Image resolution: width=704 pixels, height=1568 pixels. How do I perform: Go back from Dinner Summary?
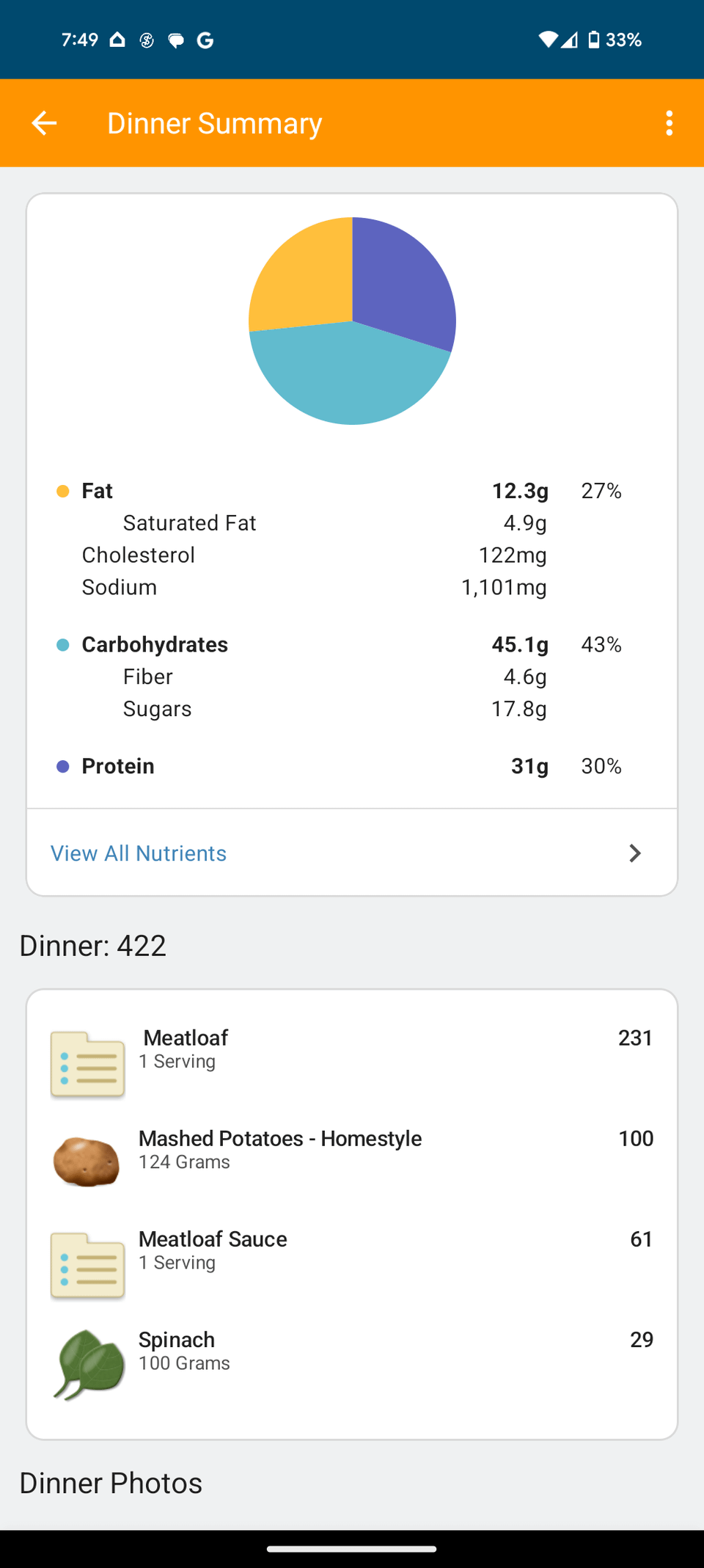[x=44, y=123]
